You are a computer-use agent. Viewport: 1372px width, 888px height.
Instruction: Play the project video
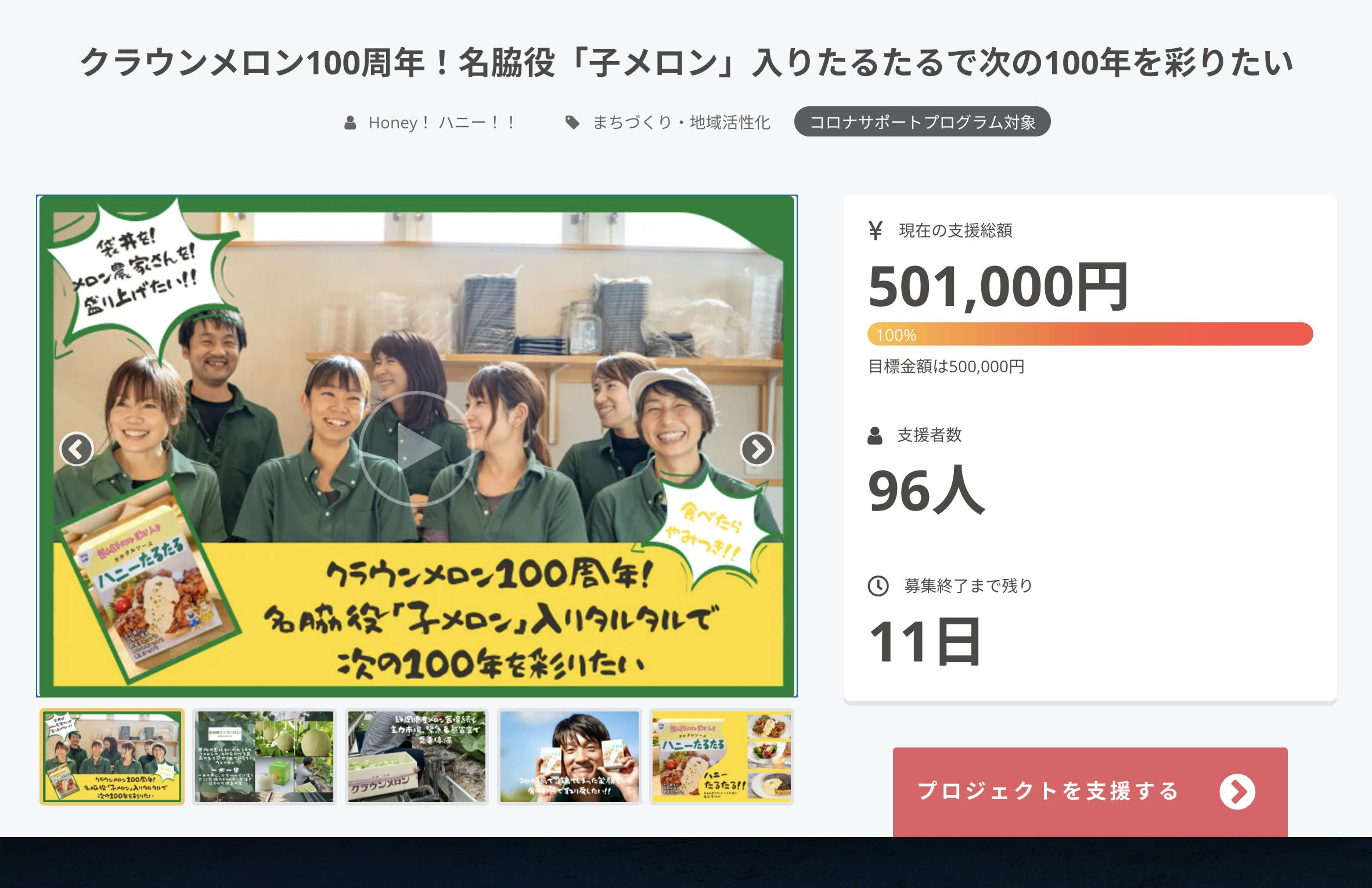tap(416, 448)
